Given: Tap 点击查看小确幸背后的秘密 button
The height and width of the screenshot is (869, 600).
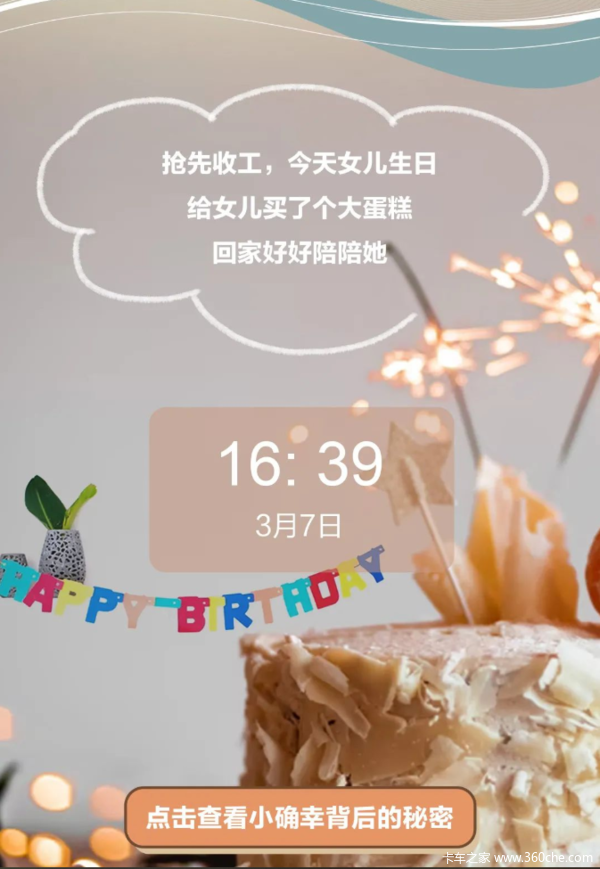Looking at the screenshot, I should point(300,818).
